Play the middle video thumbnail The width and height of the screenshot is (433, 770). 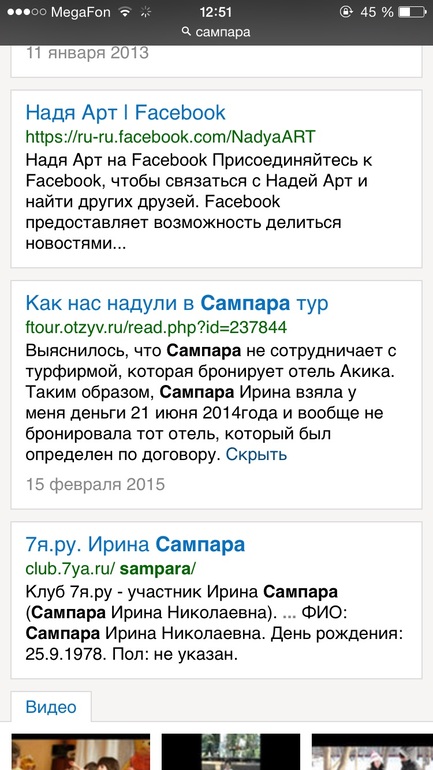coord(231,752)
